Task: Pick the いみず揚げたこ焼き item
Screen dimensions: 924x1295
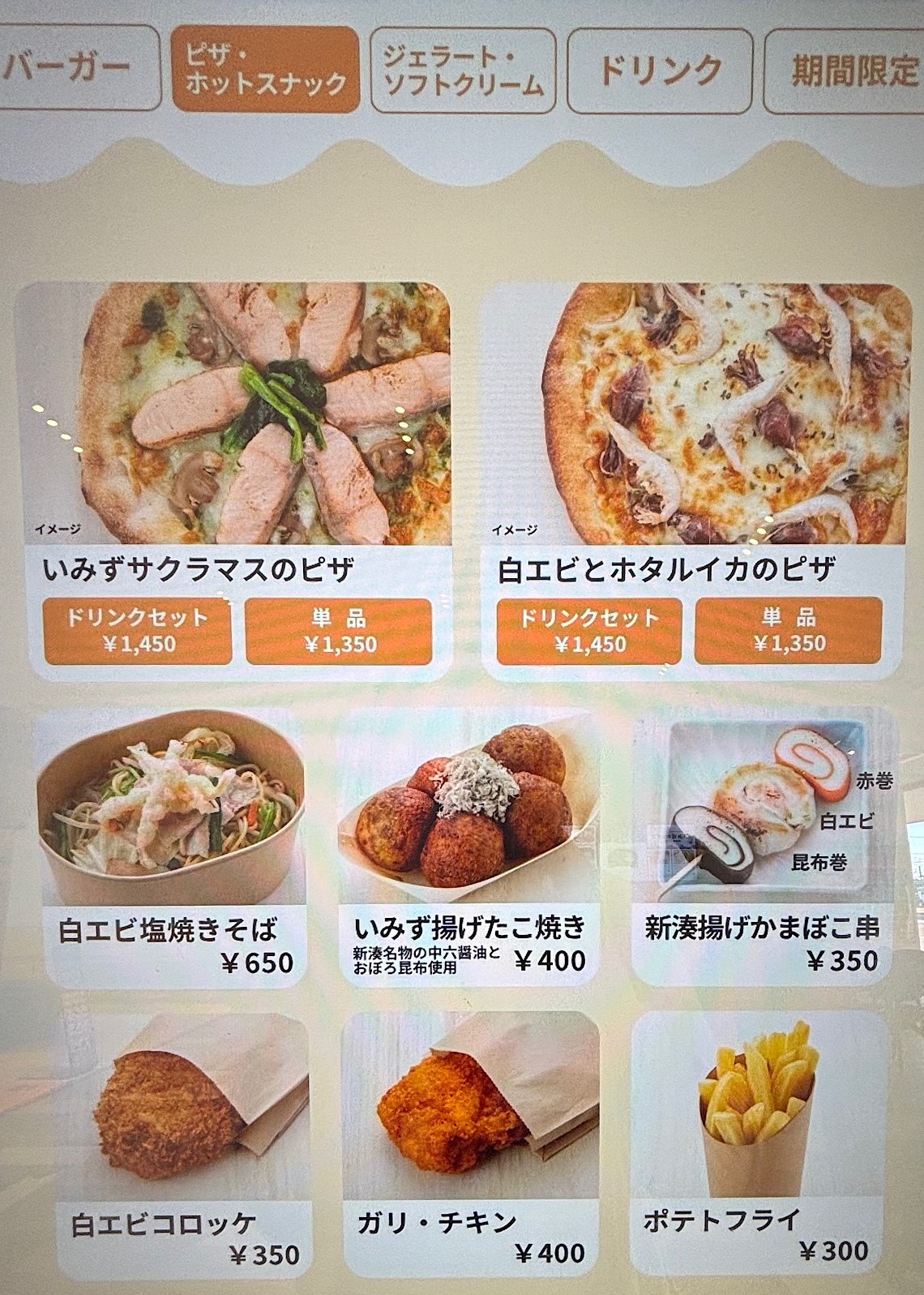Action: (x=468, y=847)
